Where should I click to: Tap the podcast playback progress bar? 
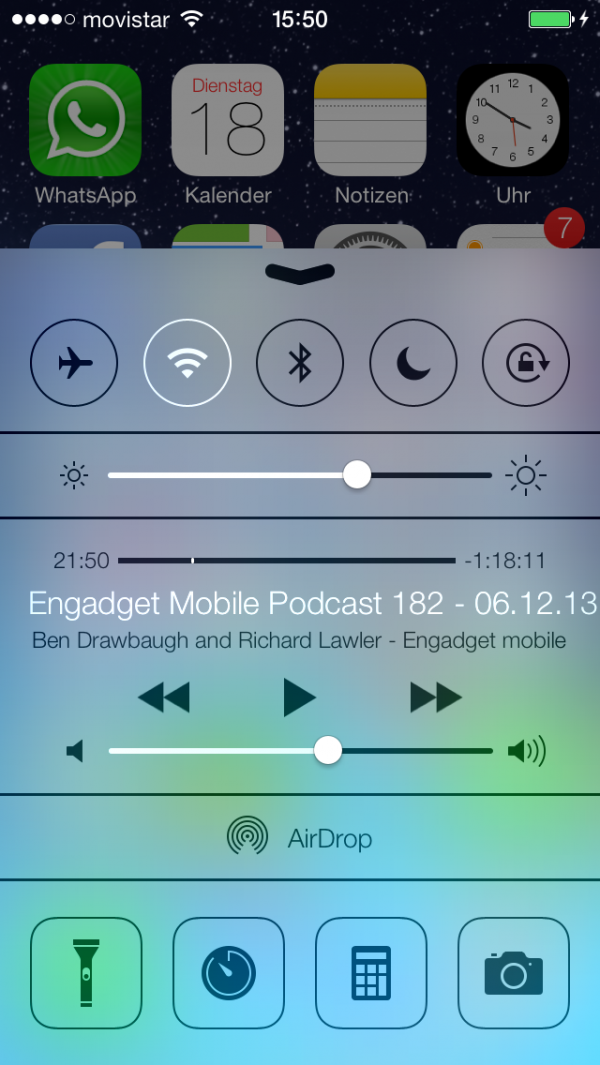point(286,561)
